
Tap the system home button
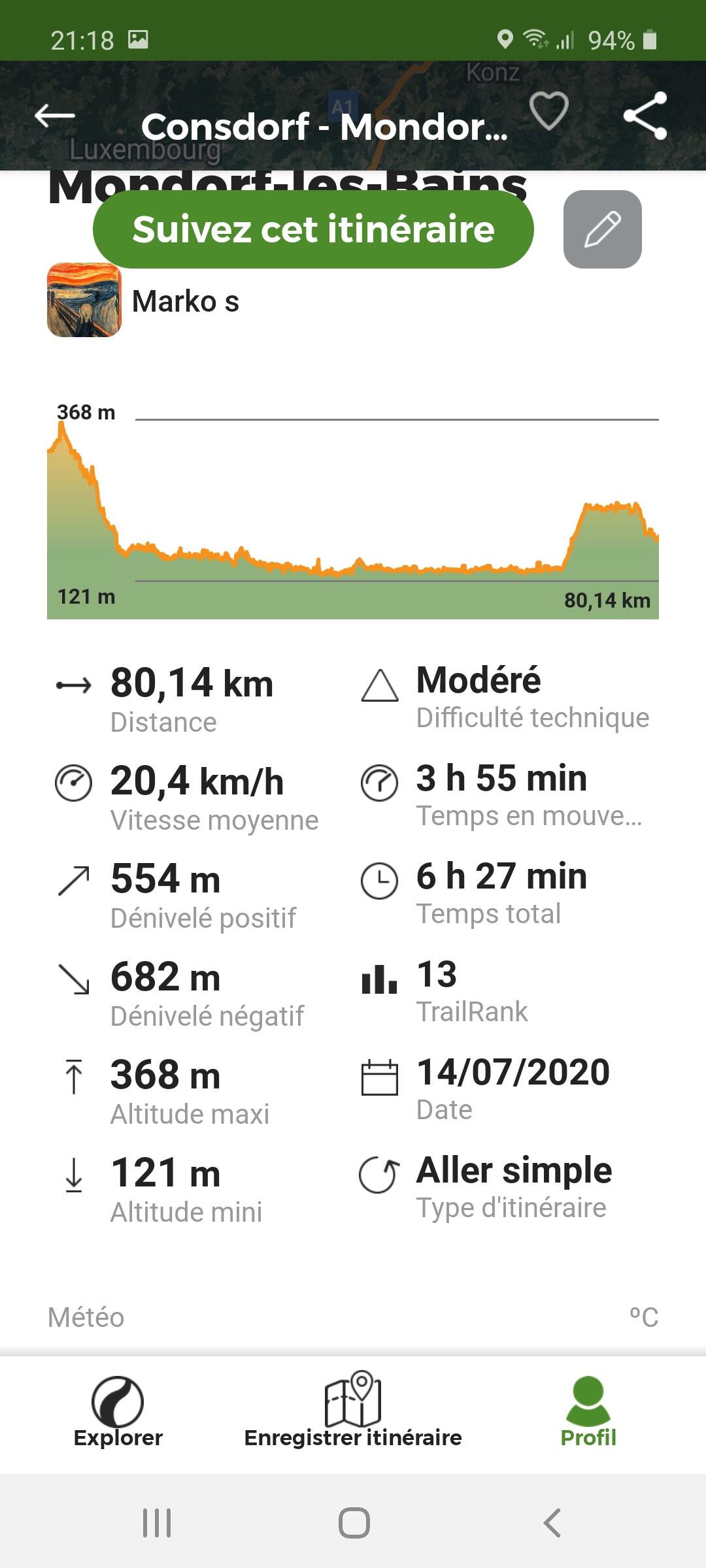click(354, 1523)
